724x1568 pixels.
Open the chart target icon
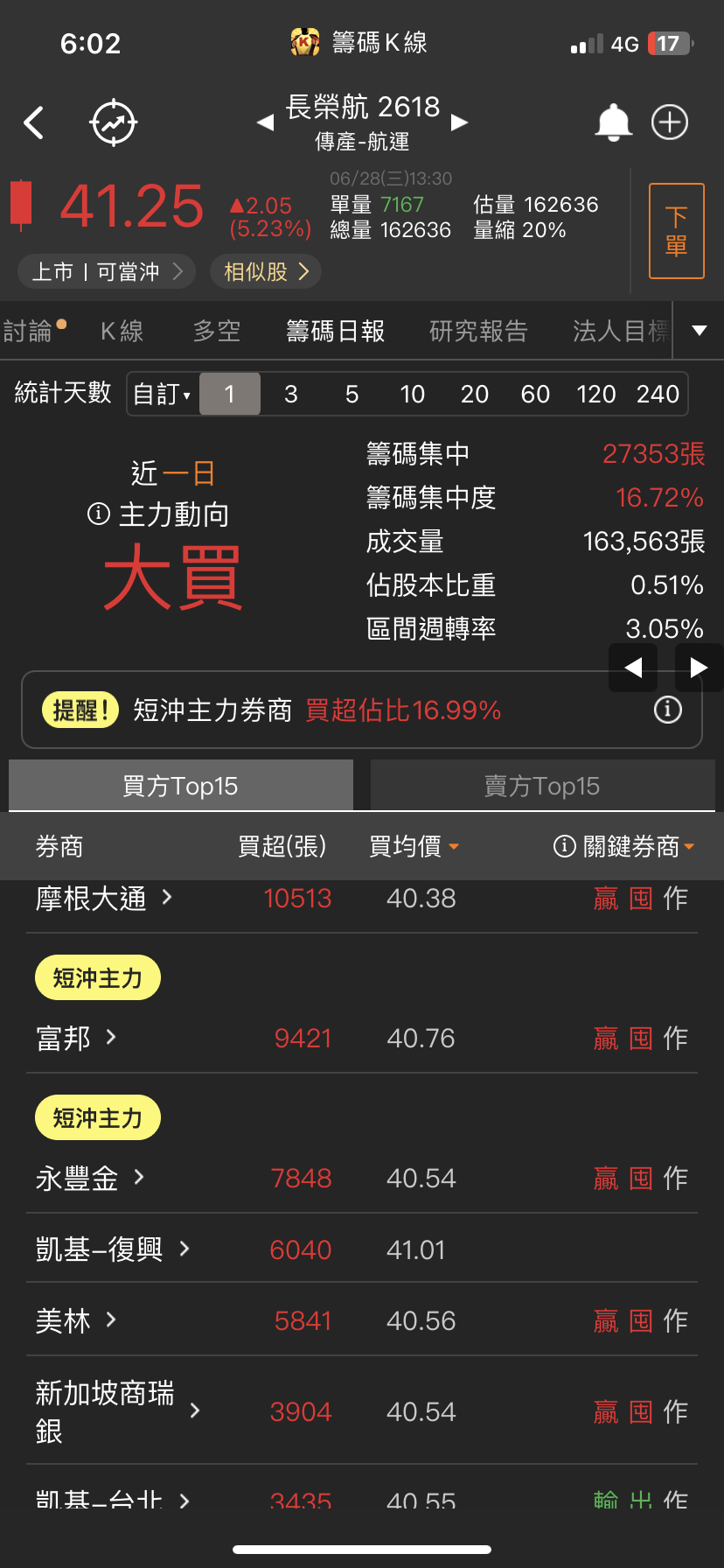tap(114, 122)
